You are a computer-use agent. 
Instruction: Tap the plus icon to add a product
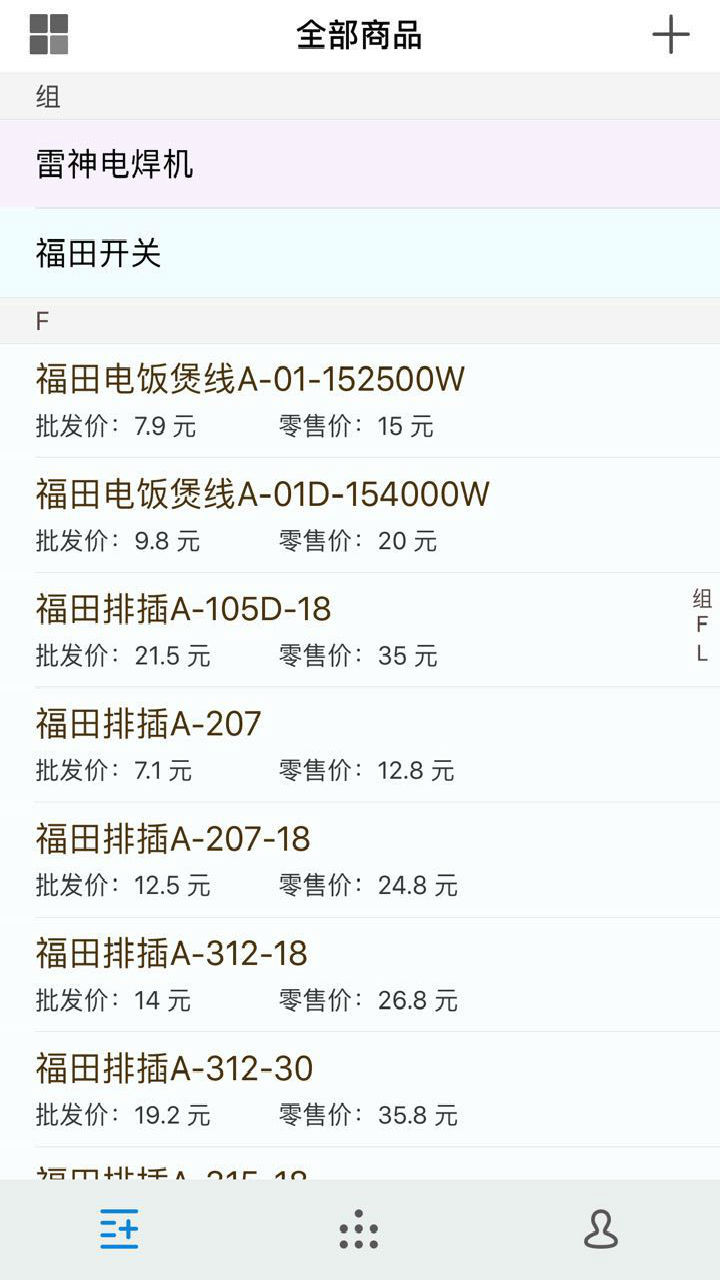click(671, 33)
